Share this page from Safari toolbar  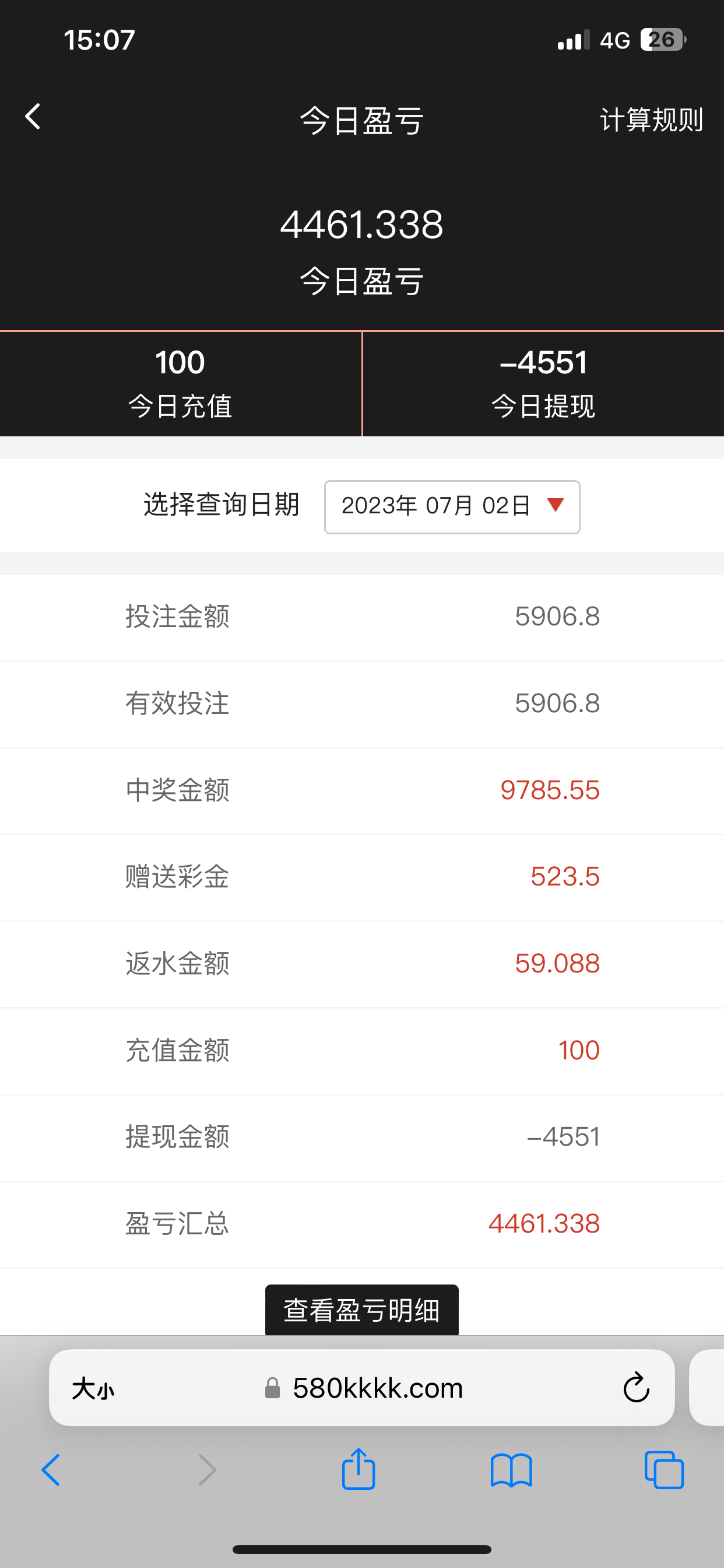359,1469
